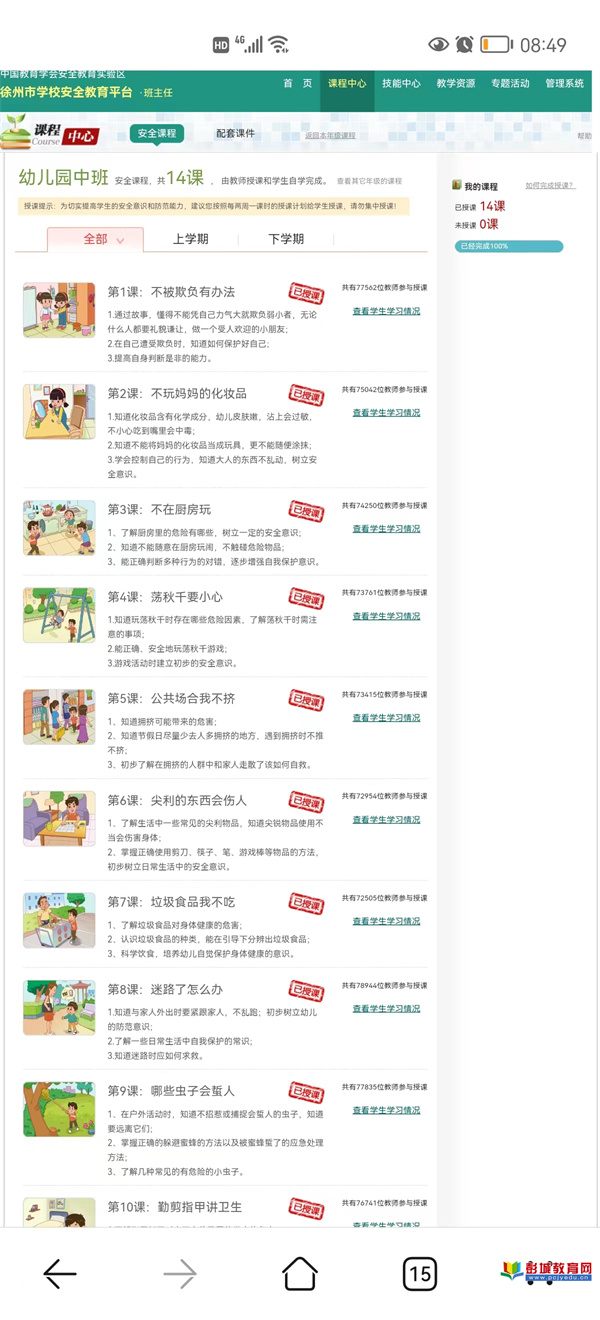Open lesson 第2课 不玩妈妈的化妆品
Viewport: 600px width, 1320px height.
pos(177,393)
